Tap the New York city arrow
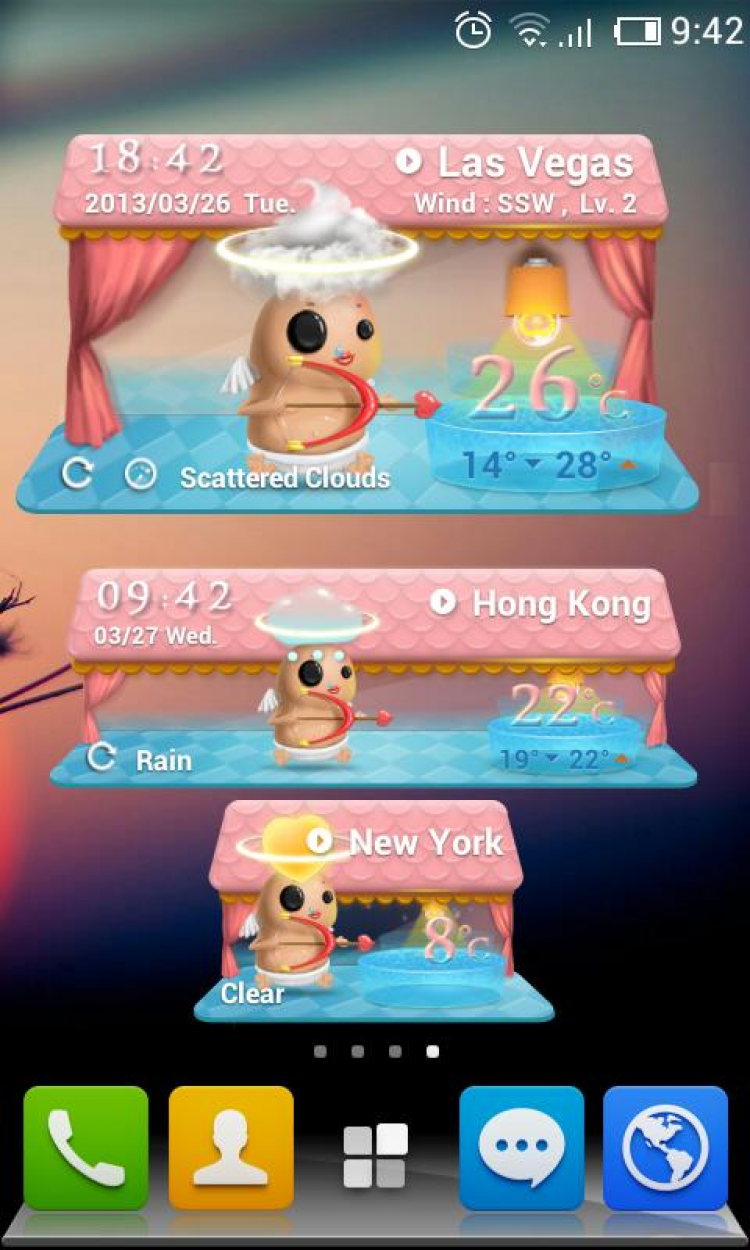Image resolution: width=750 pixels, height=1250 pixels. pyautogui.click(x=320, y=840)
